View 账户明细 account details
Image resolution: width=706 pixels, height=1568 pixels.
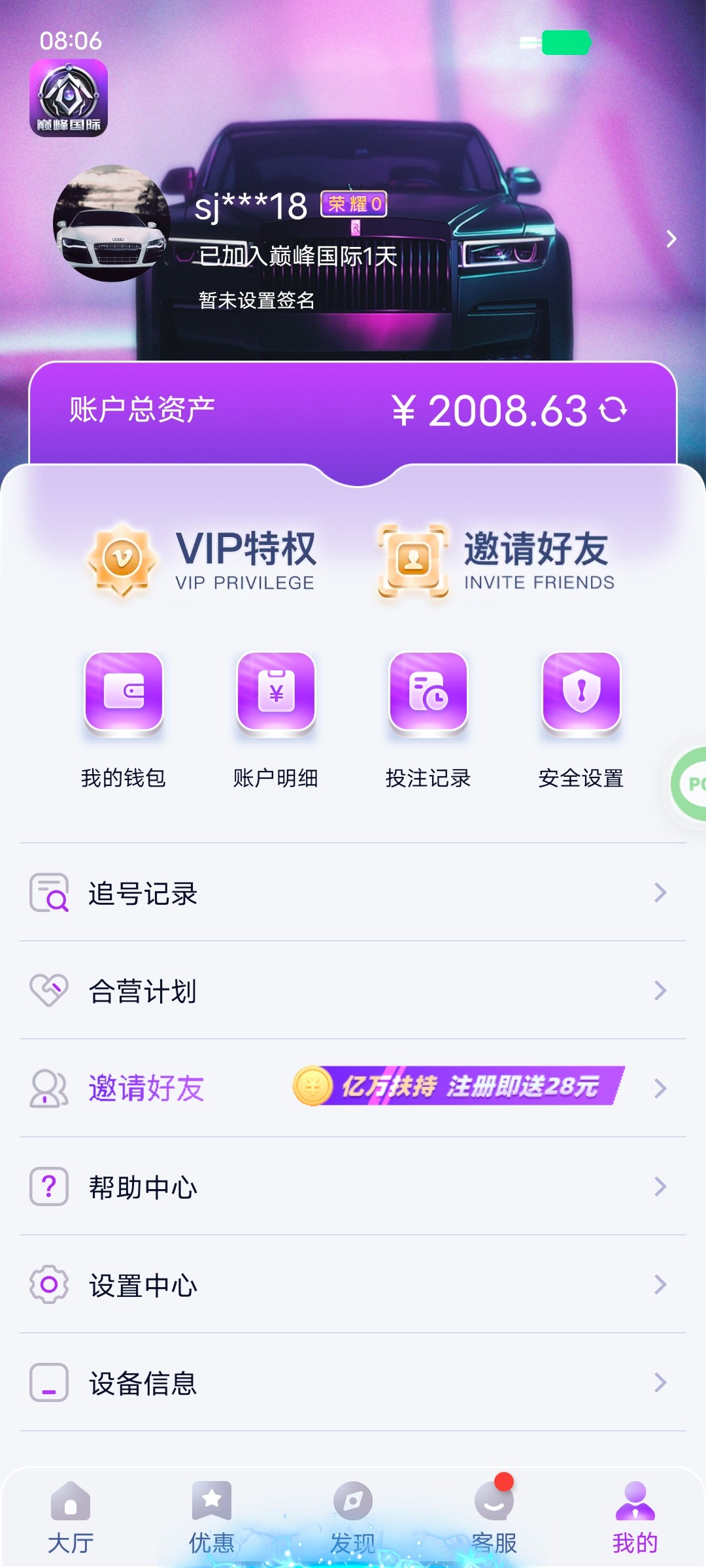point(276,719)
